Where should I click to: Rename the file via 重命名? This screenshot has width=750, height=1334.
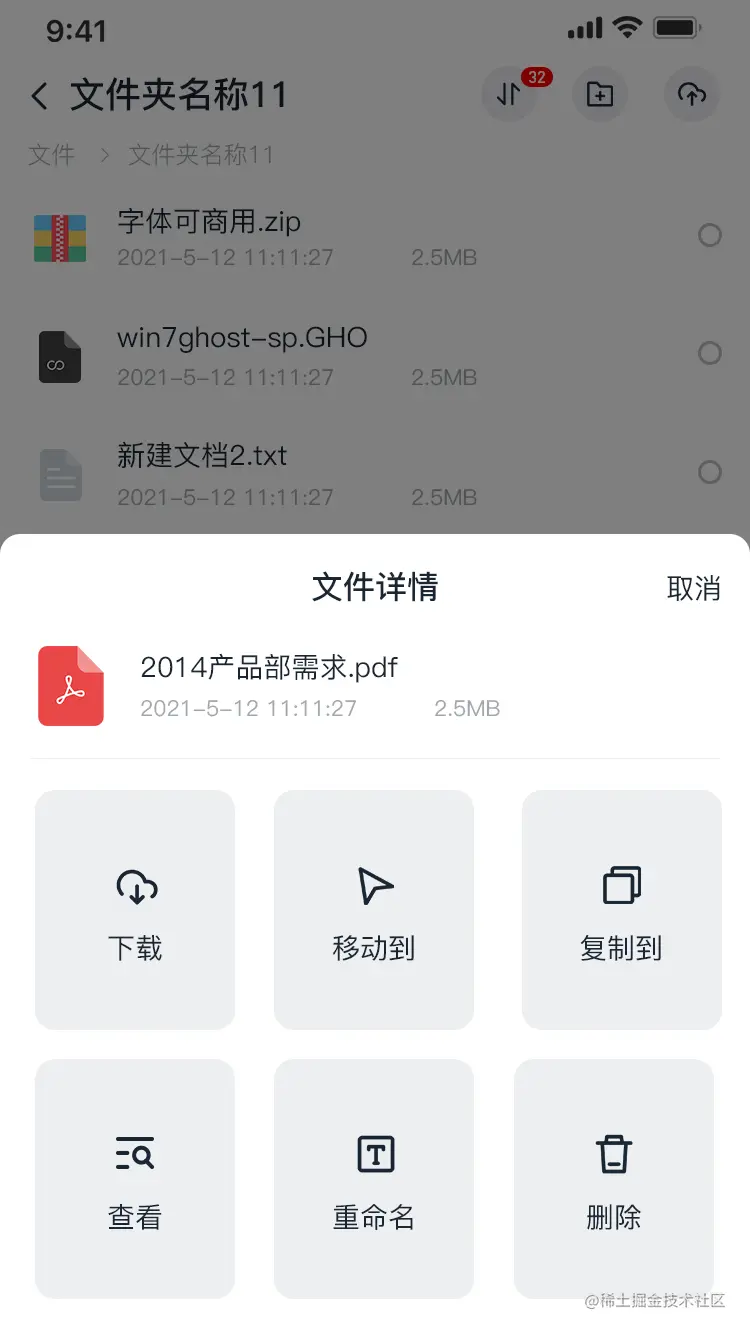click(x=373, y=1179)
